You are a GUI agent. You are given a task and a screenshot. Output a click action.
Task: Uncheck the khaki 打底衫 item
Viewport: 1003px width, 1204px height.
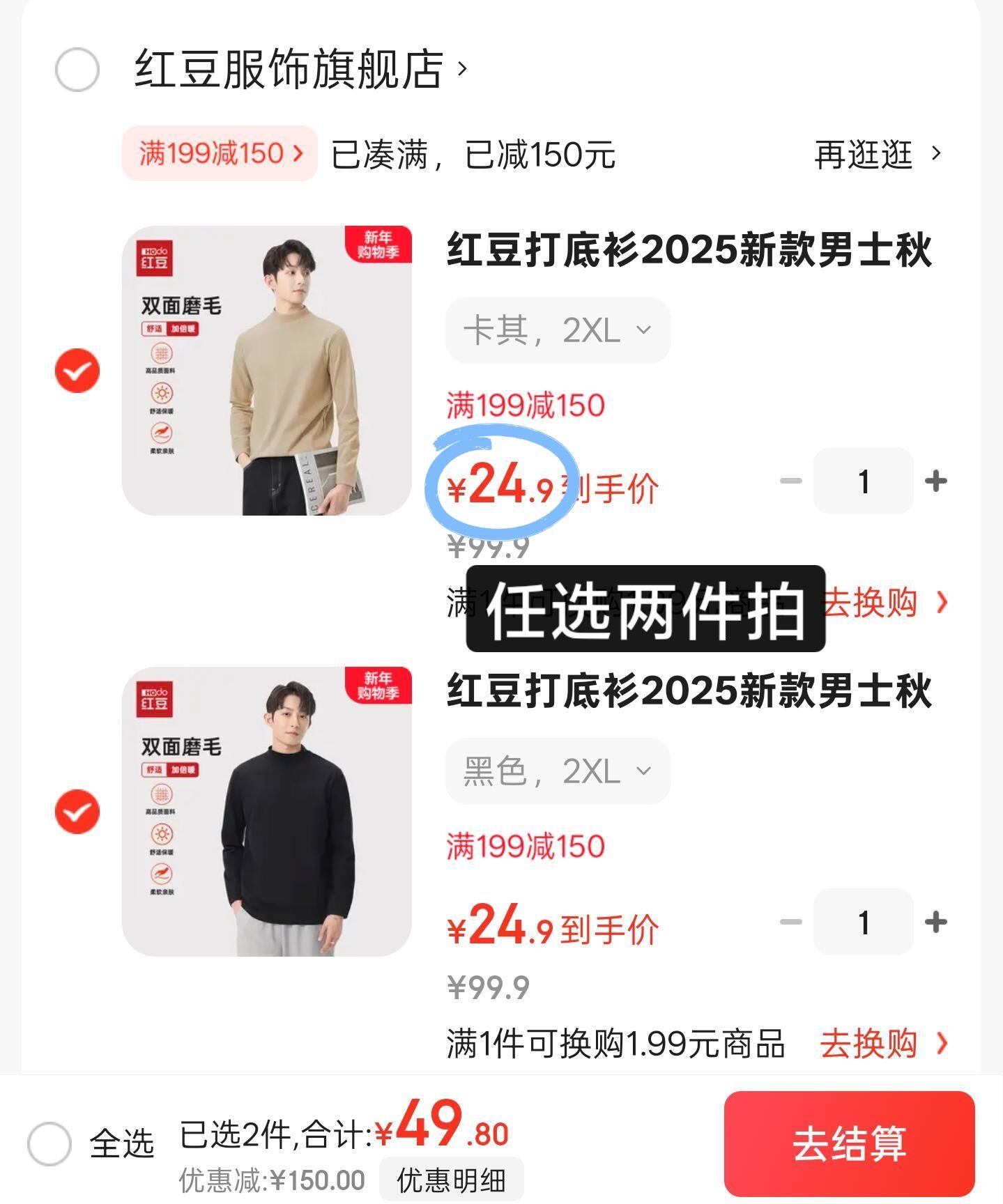[77, 370]
